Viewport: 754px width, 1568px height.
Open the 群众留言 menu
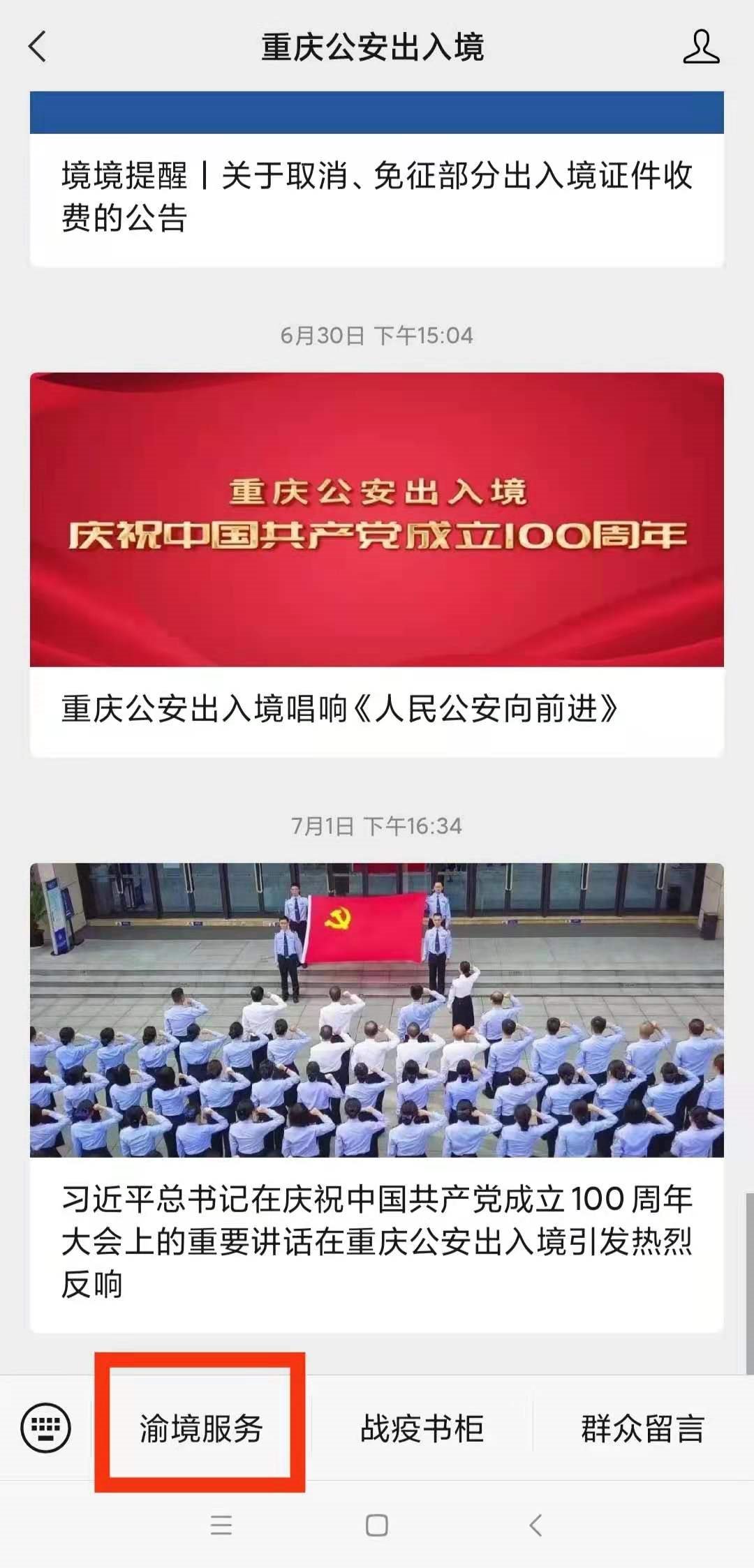coord(642,1428)
